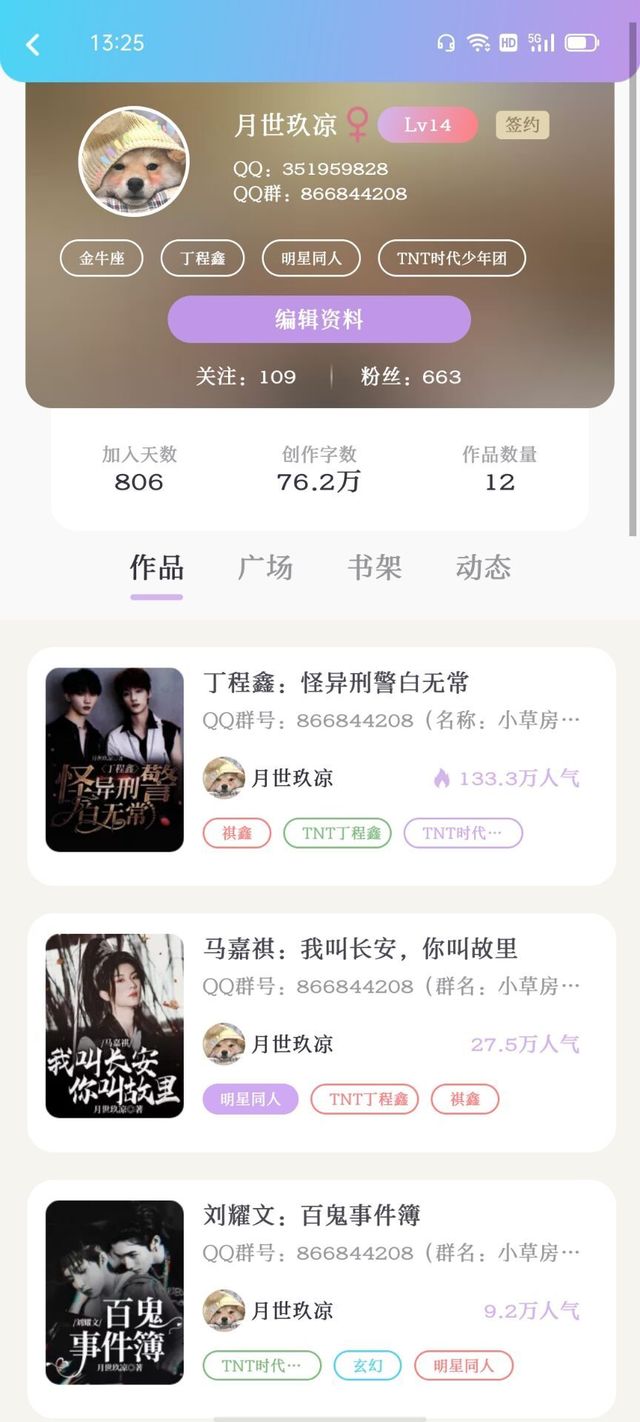Switch to the 动态 tab
This screenshot has width=640, height=1422.
[x=484, y=567]
